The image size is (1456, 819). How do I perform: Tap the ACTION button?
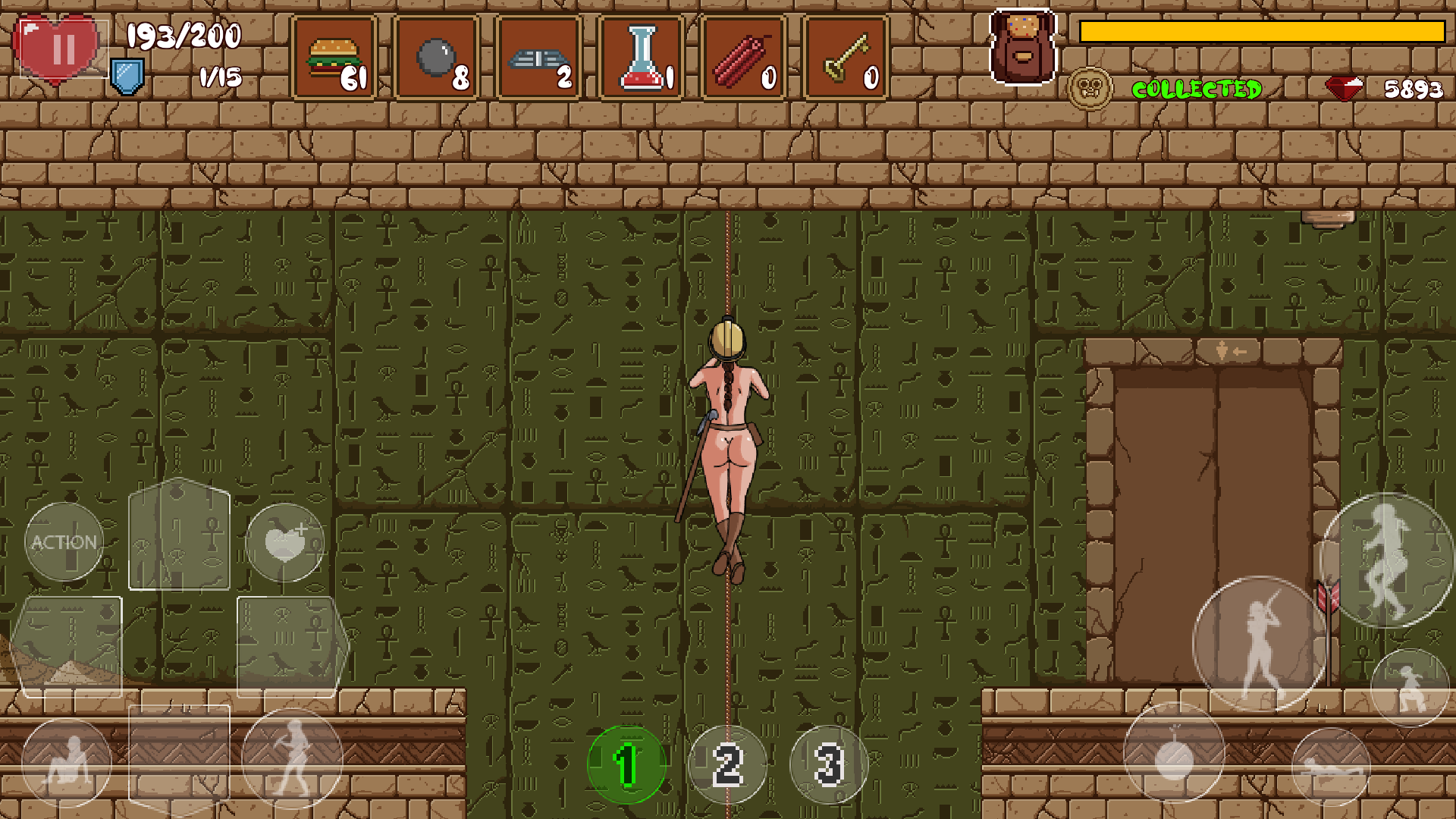point(64,542)
